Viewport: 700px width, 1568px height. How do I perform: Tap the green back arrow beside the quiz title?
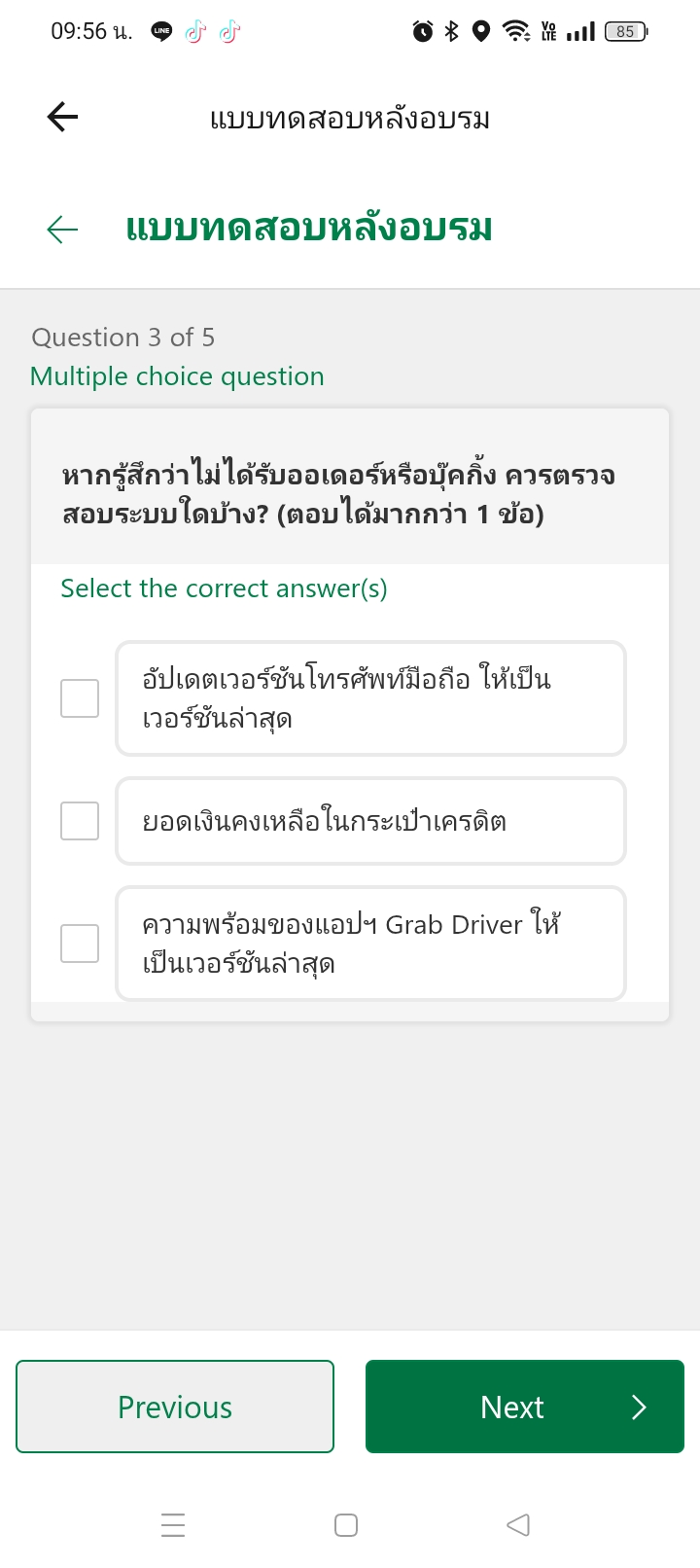coord(62,230)
